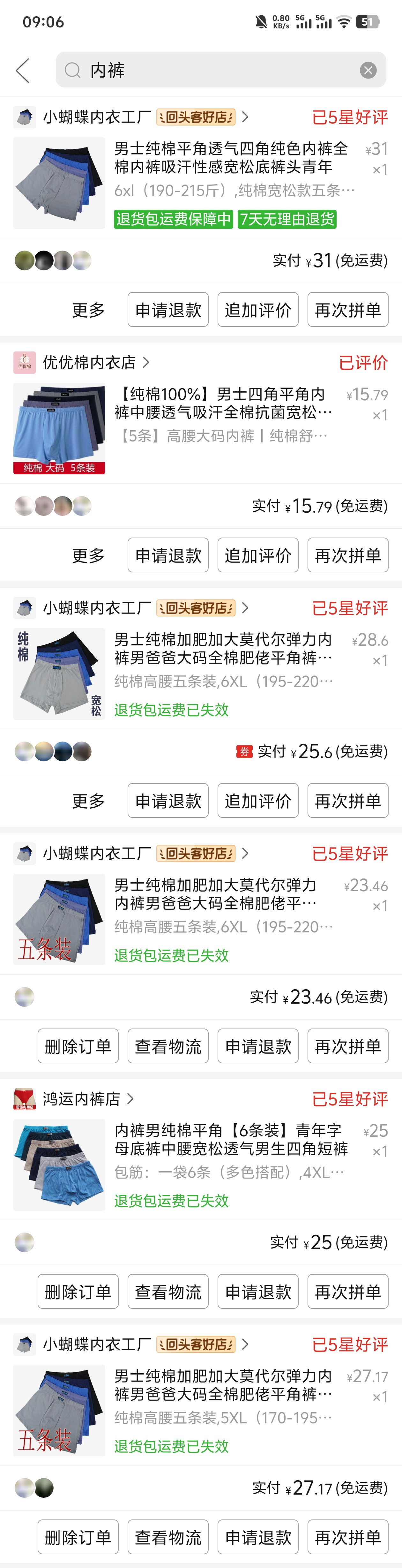Screen dimensions: 402x1568
Task: Delete the ¥23.46 order
Action: click(x=78, y=1046)
